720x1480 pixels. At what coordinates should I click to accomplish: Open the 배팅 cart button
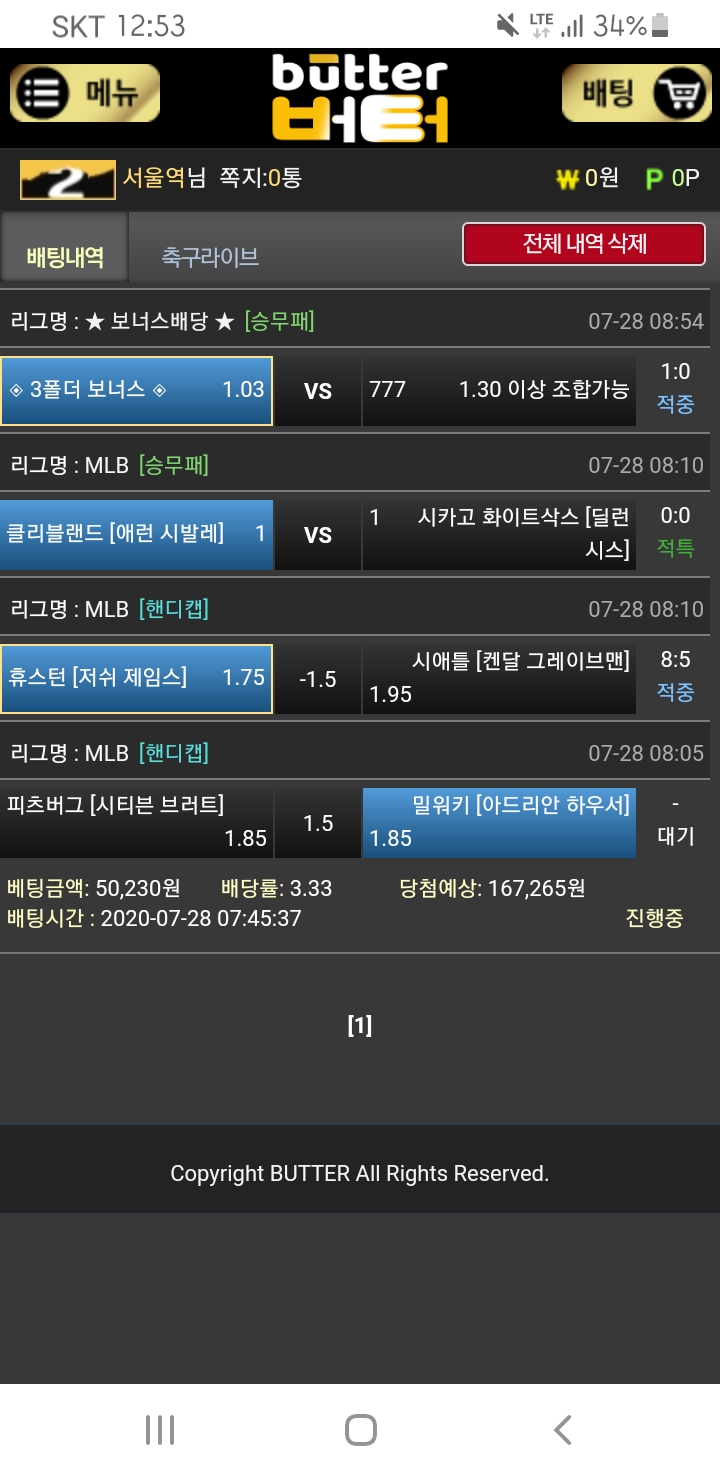[636, 94]
